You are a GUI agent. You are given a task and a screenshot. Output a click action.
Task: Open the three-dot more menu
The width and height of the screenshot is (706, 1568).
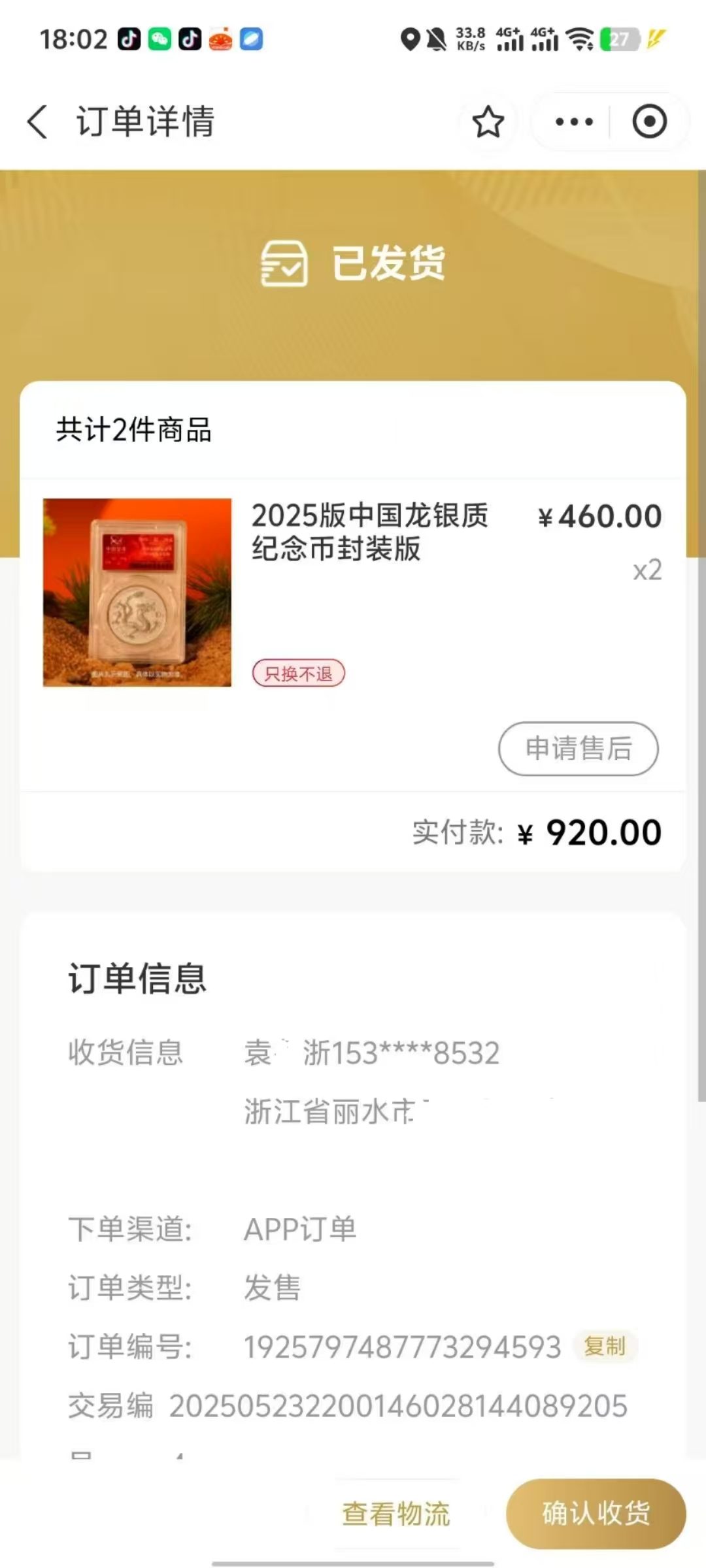pyautogui.click(x=574, y=122)
